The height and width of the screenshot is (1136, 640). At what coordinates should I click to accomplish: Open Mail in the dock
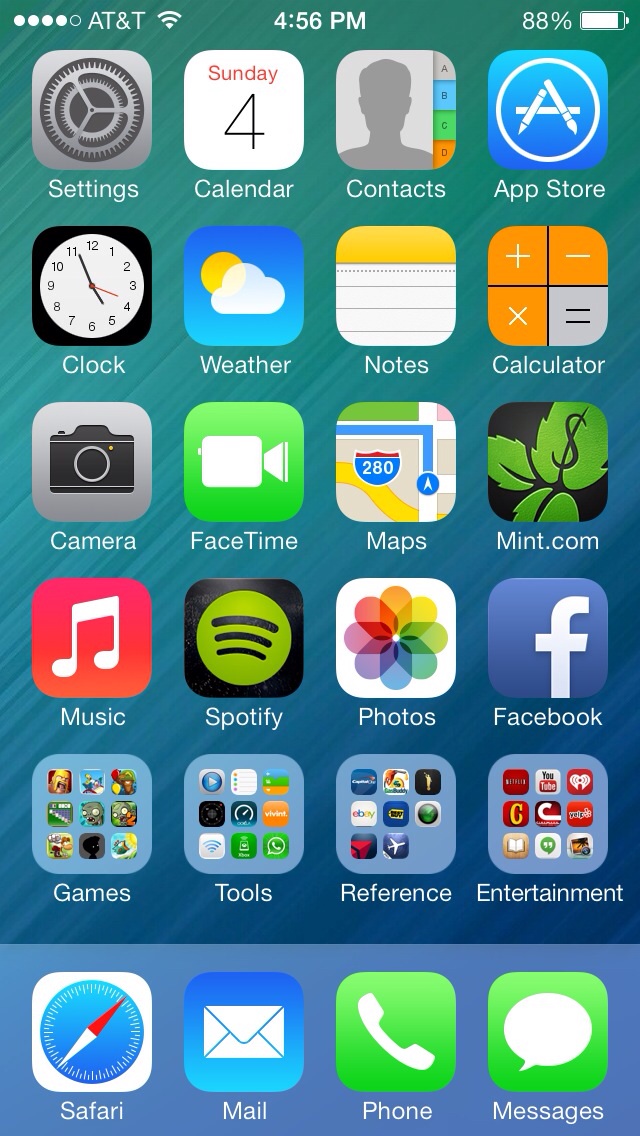point(244,1032)
